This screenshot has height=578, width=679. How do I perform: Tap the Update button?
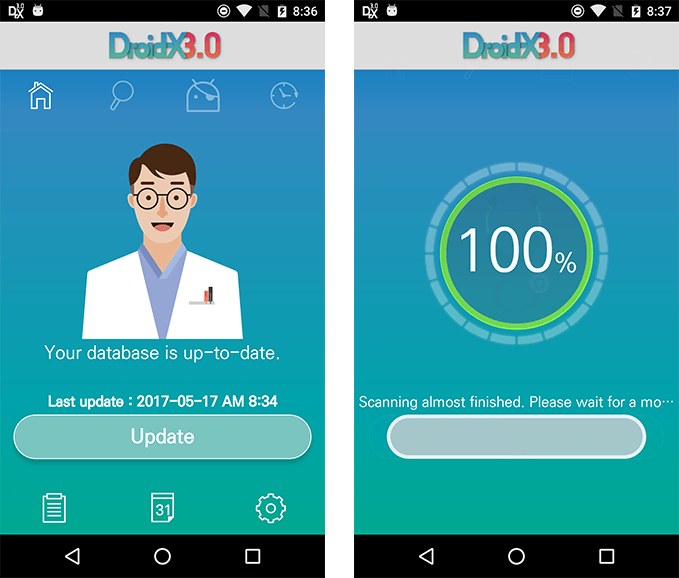(x=162, y=437)
